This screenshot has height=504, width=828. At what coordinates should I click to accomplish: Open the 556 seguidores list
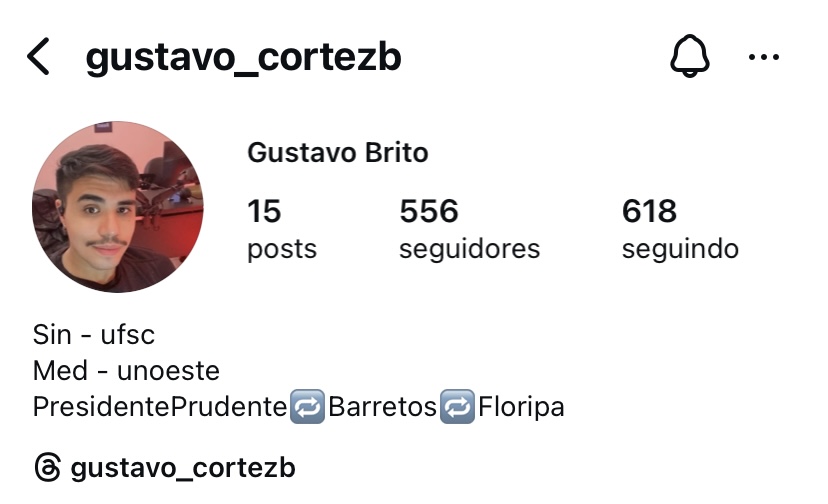(469, 229)
